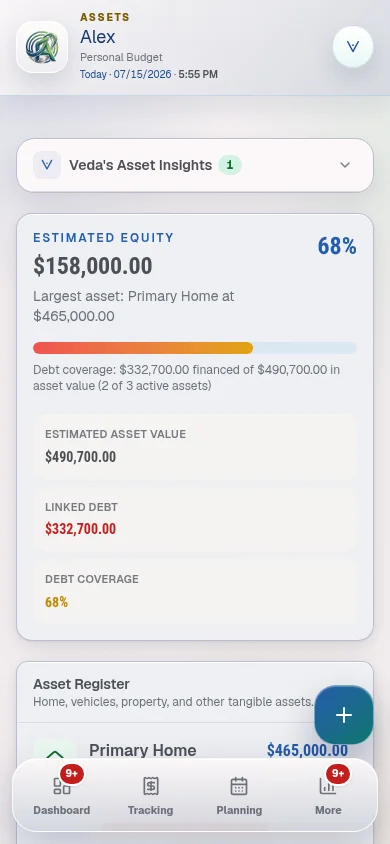Viewport: 390px width, 844px height.
Task: Open the More tab
Action: [328, 796]
